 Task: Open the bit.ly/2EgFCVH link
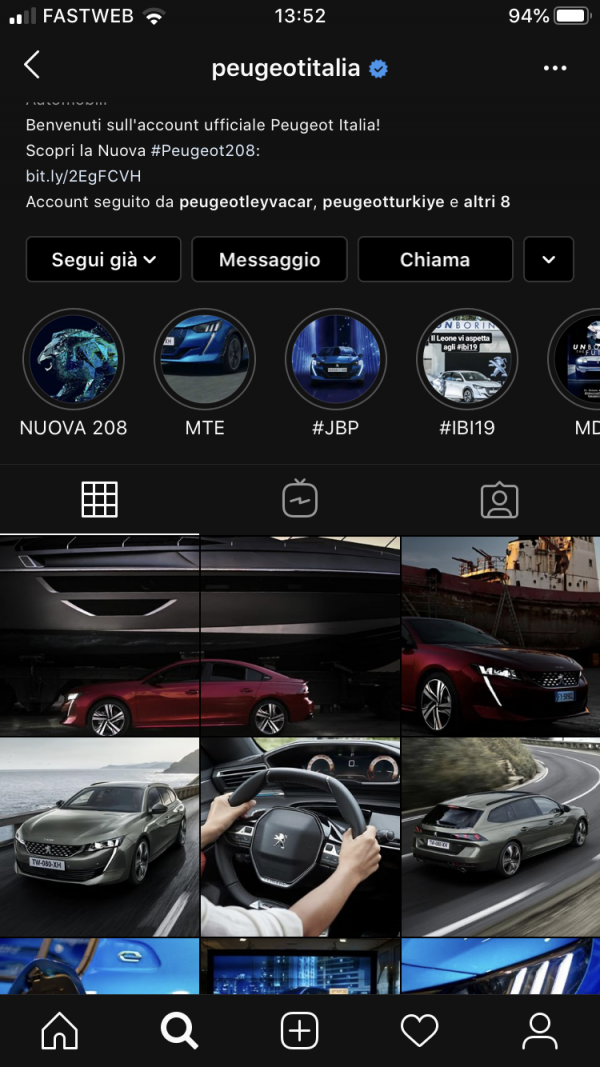(83, 176)
